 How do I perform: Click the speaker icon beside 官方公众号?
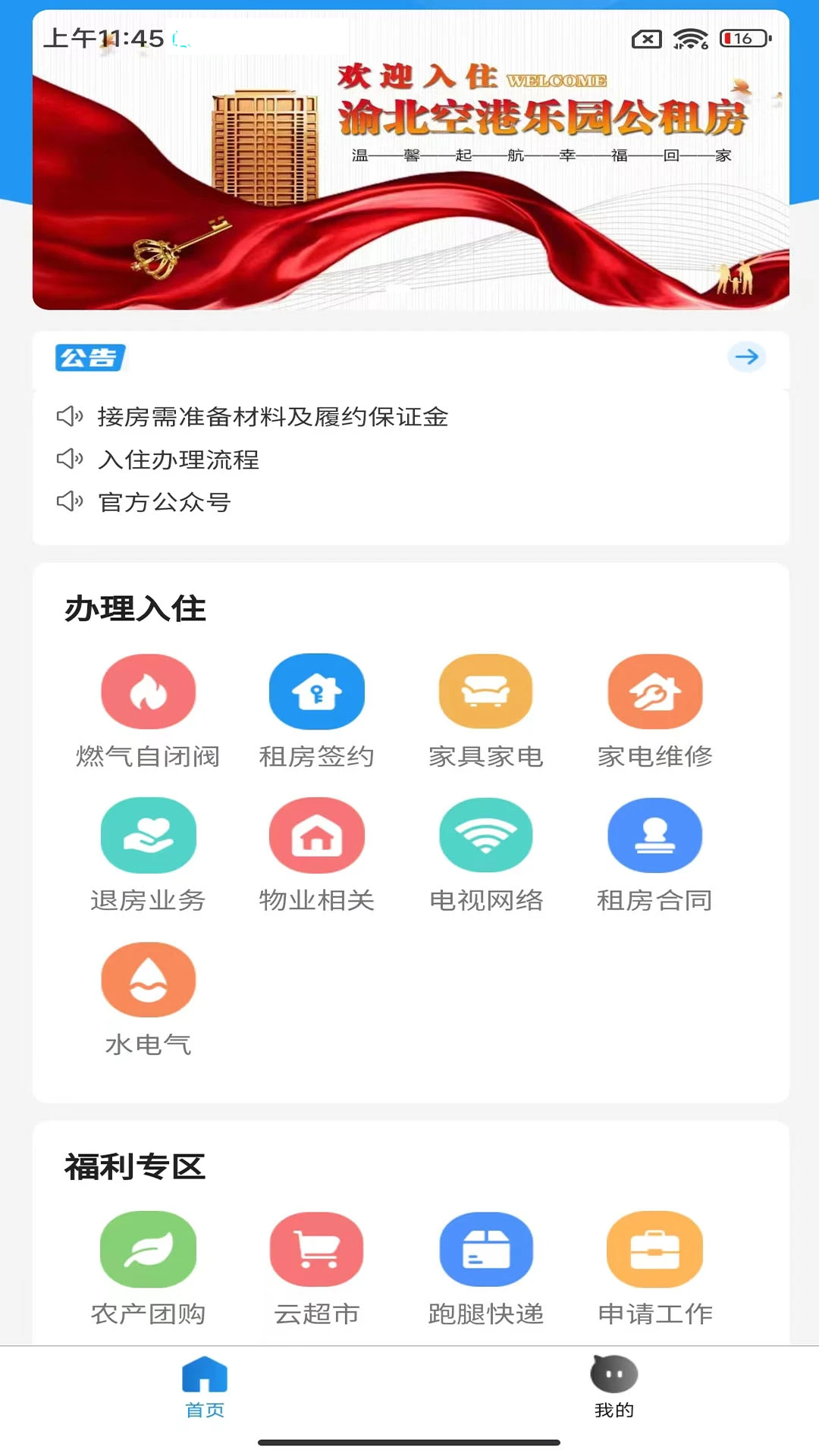click(70, 502)
